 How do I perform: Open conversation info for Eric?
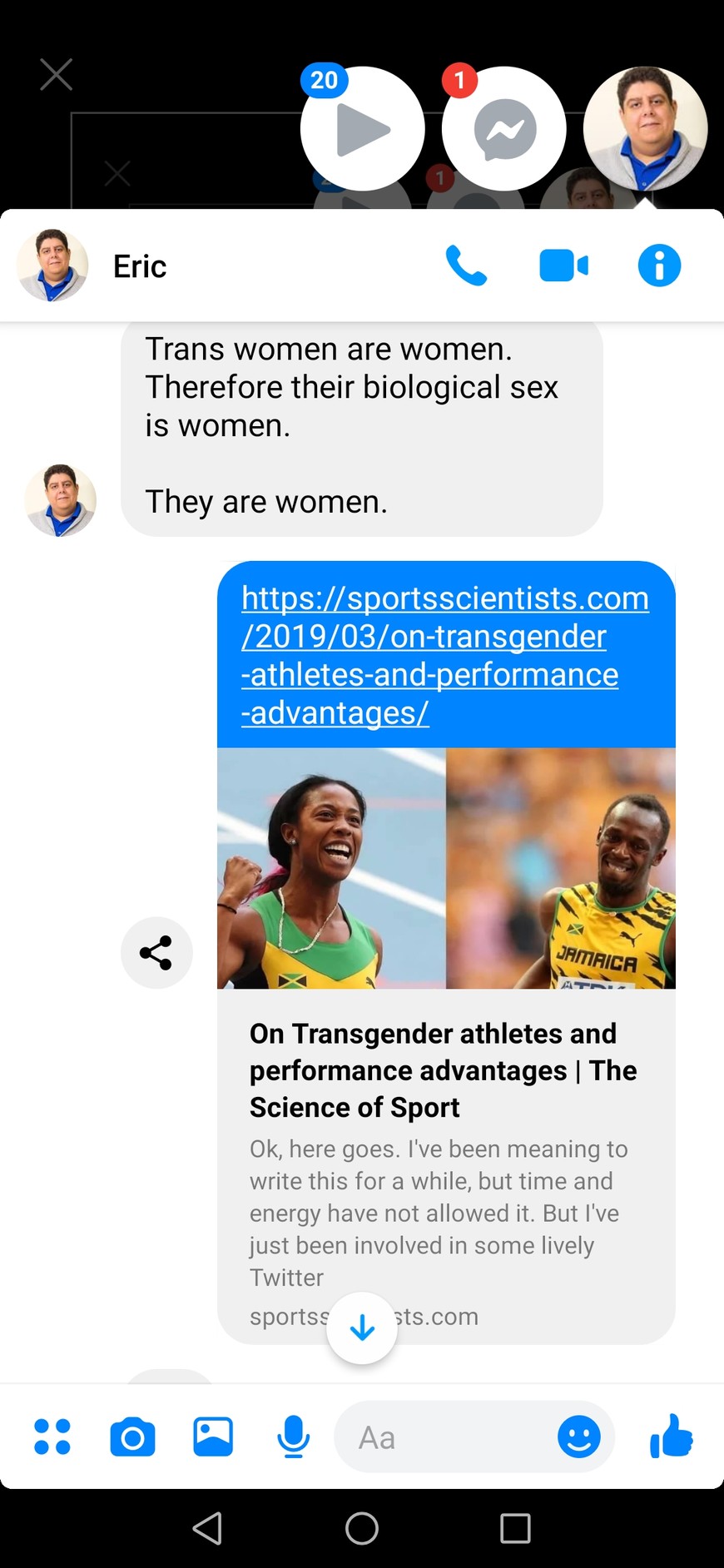click(x=659, y=266)
